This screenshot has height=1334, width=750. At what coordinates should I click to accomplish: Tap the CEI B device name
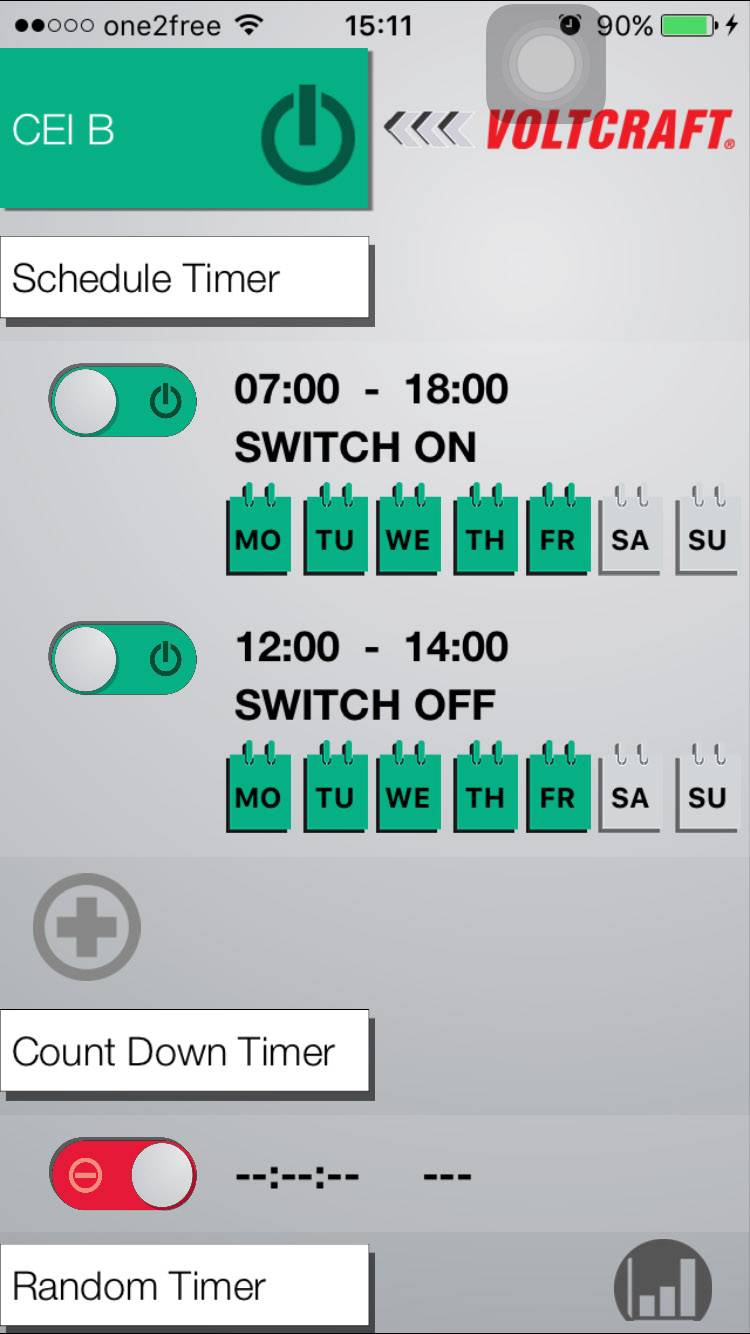click(x=63, y=130)
